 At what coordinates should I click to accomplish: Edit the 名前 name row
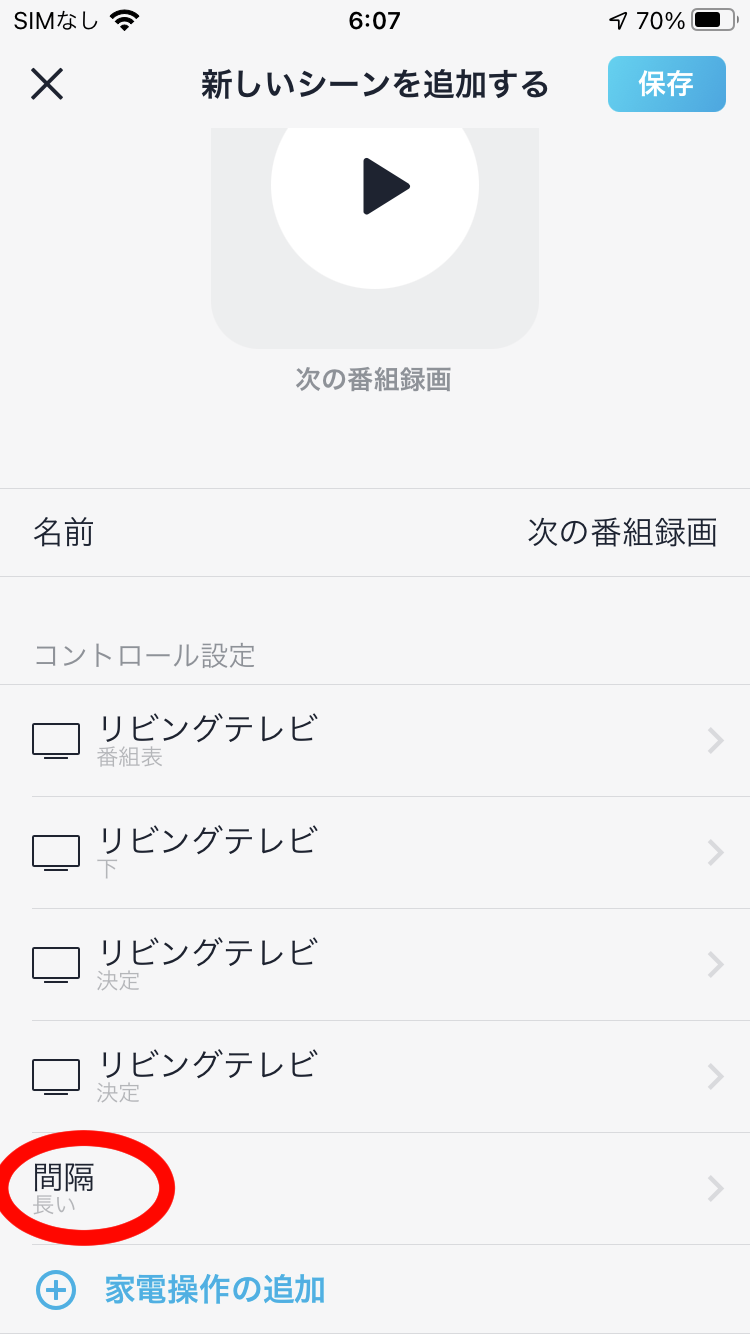375,533
